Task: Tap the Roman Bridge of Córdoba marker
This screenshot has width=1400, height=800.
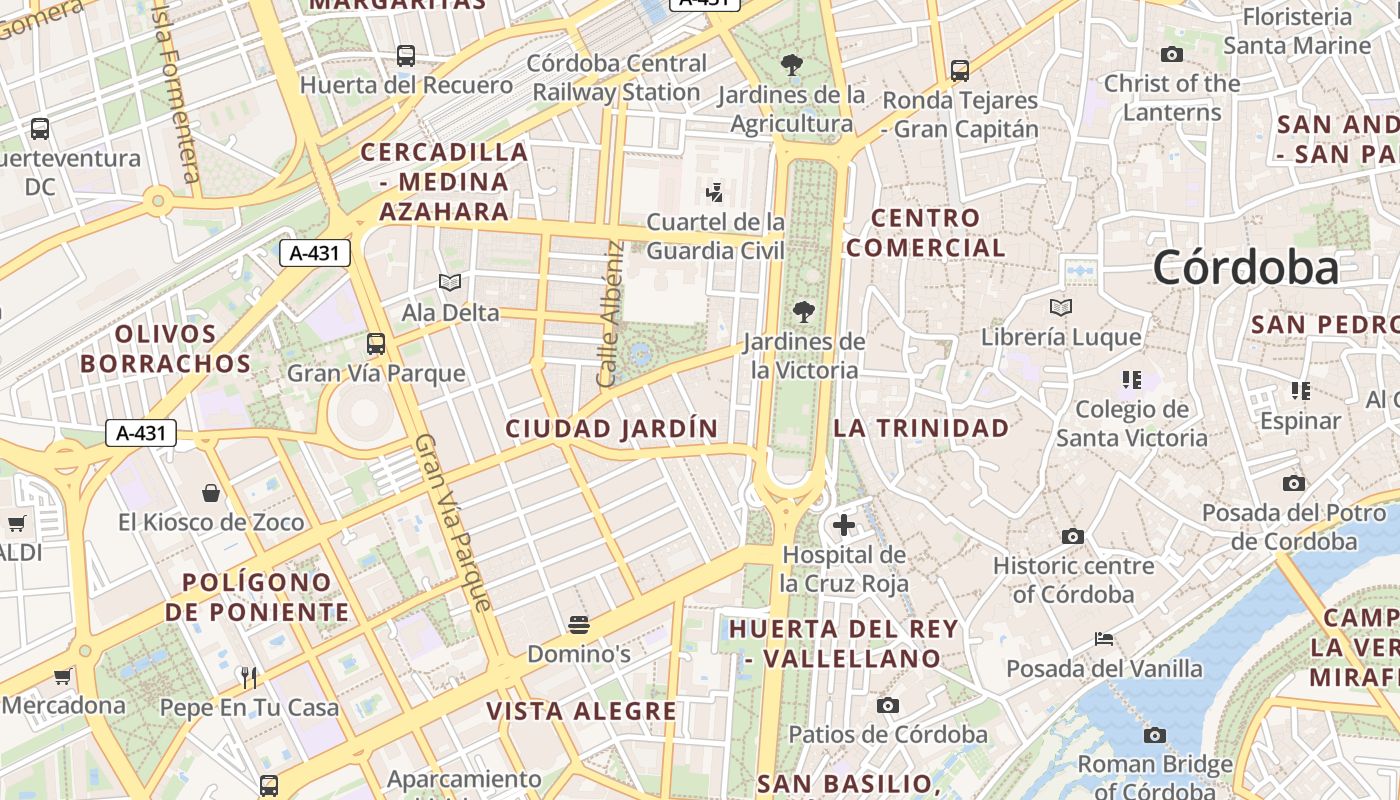Action: (1155, 736)
